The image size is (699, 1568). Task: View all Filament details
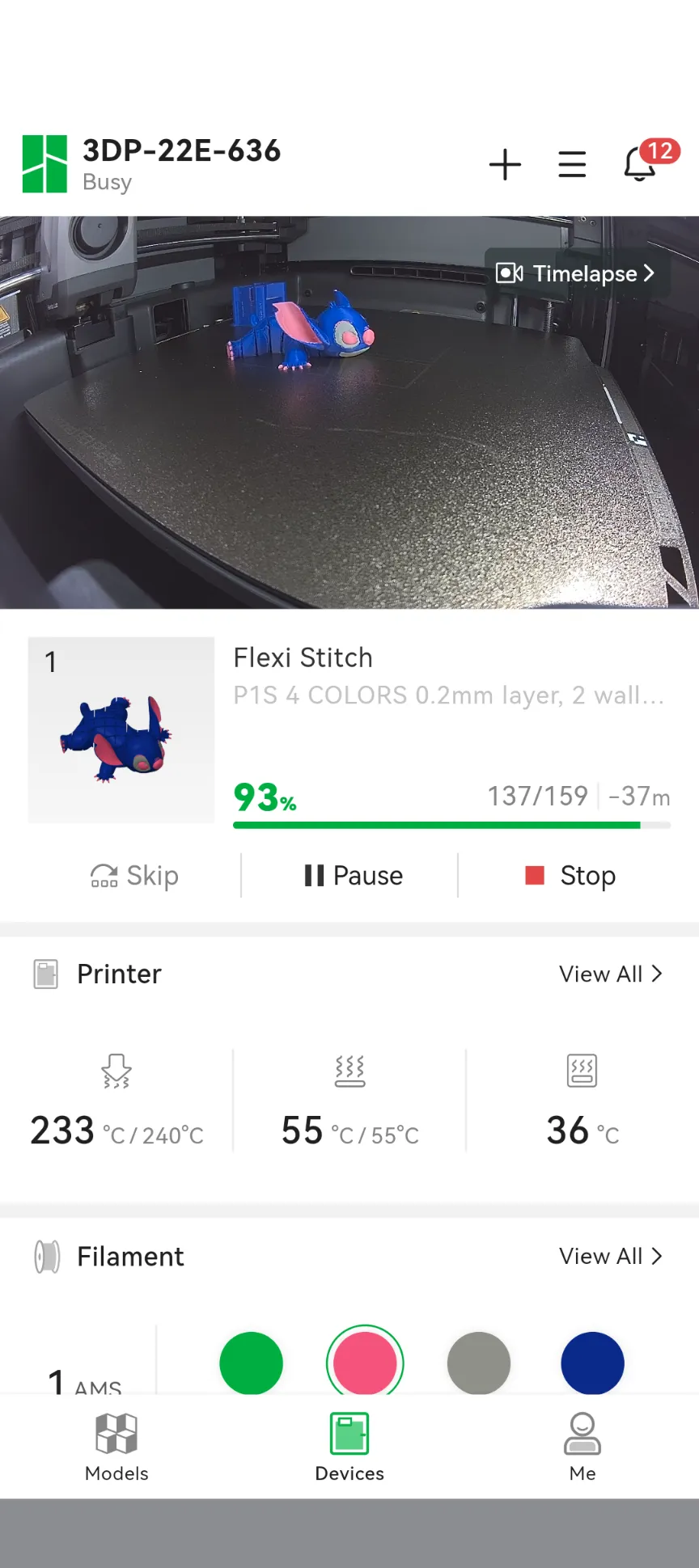(610, 1257)
